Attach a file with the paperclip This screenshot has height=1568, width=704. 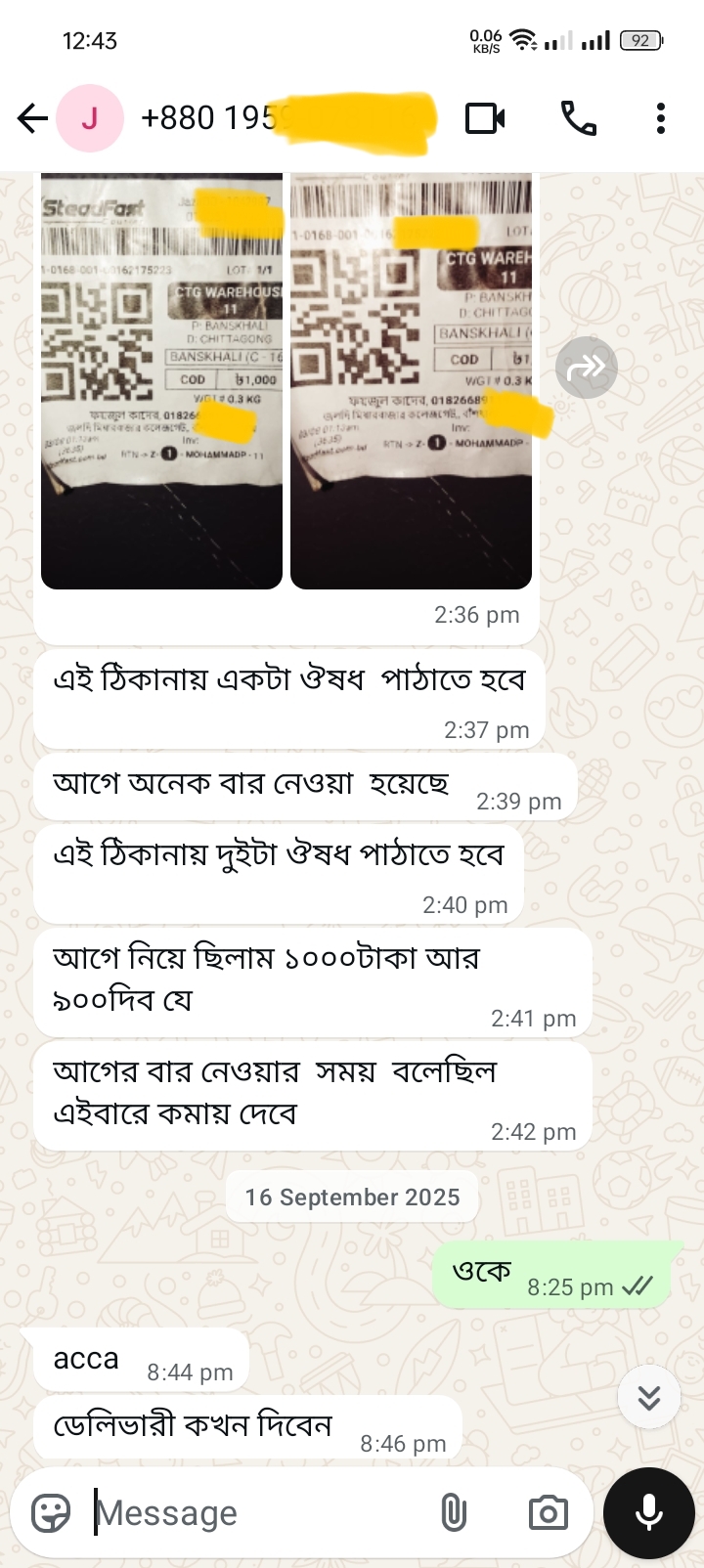click(454, 1513)
